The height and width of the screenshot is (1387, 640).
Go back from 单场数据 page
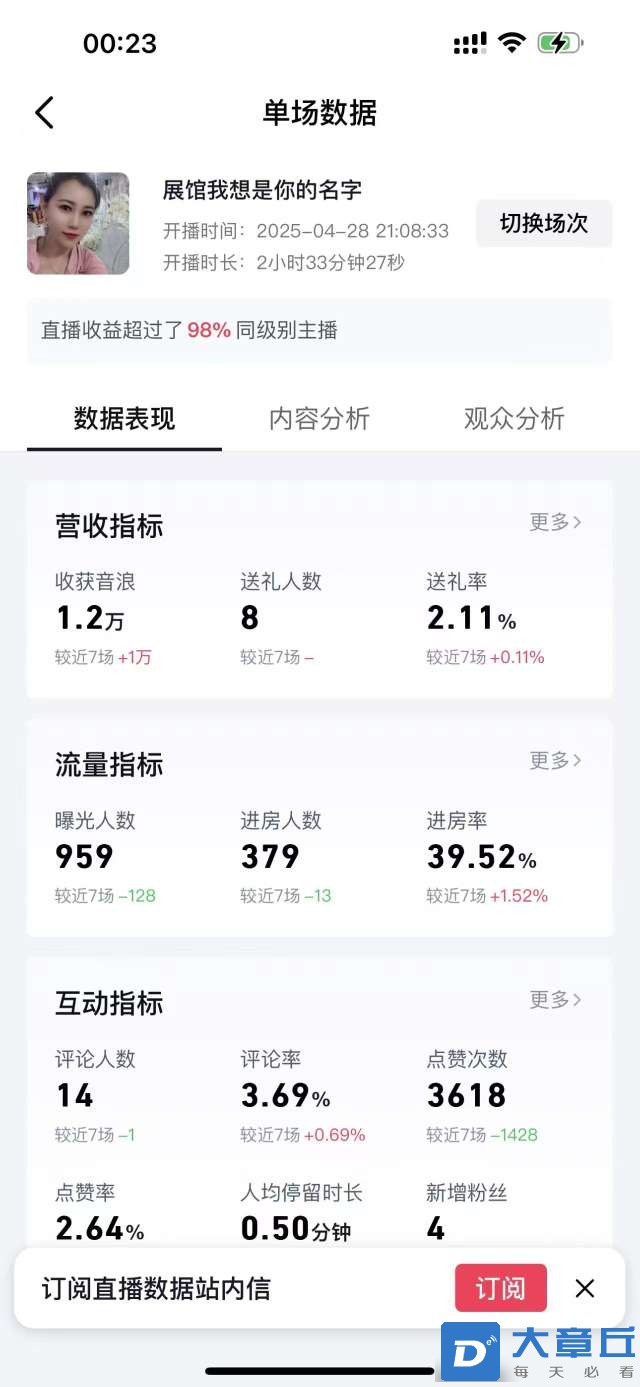tap(44, 113)
